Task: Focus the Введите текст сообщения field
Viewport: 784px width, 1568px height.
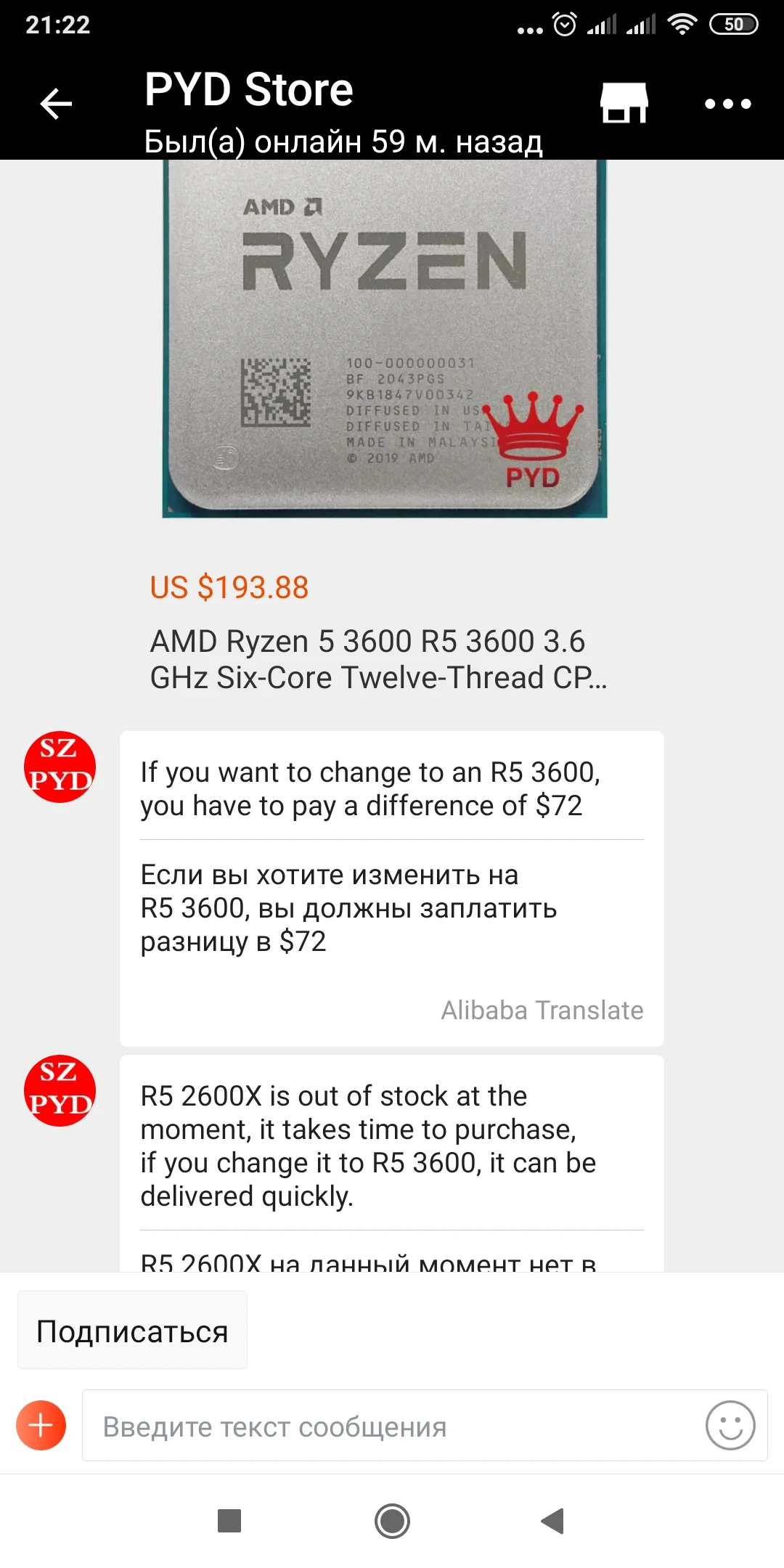Action: click(392, 1426)
